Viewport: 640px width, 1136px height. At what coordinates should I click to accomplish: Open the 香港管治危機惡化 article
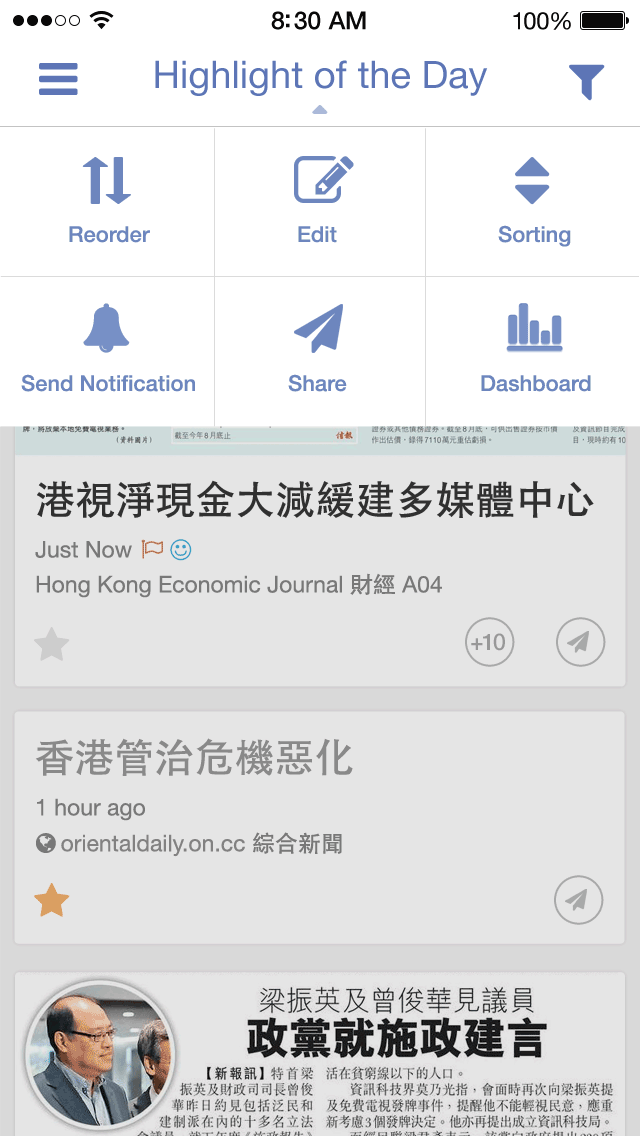(195, 759)
